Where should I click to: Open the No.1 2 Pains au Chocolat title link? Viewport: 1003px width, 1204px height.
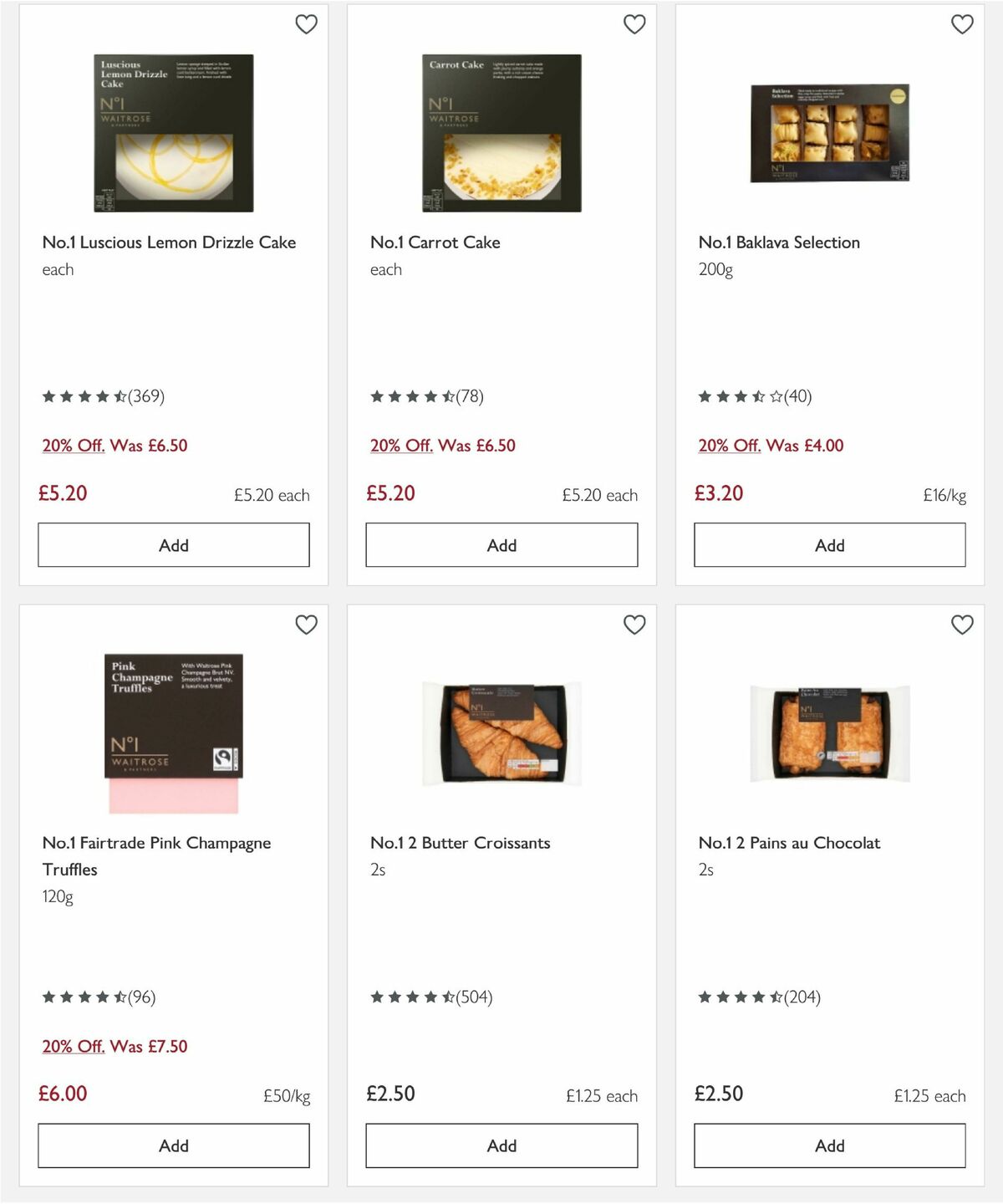click(x=789, y=843)
